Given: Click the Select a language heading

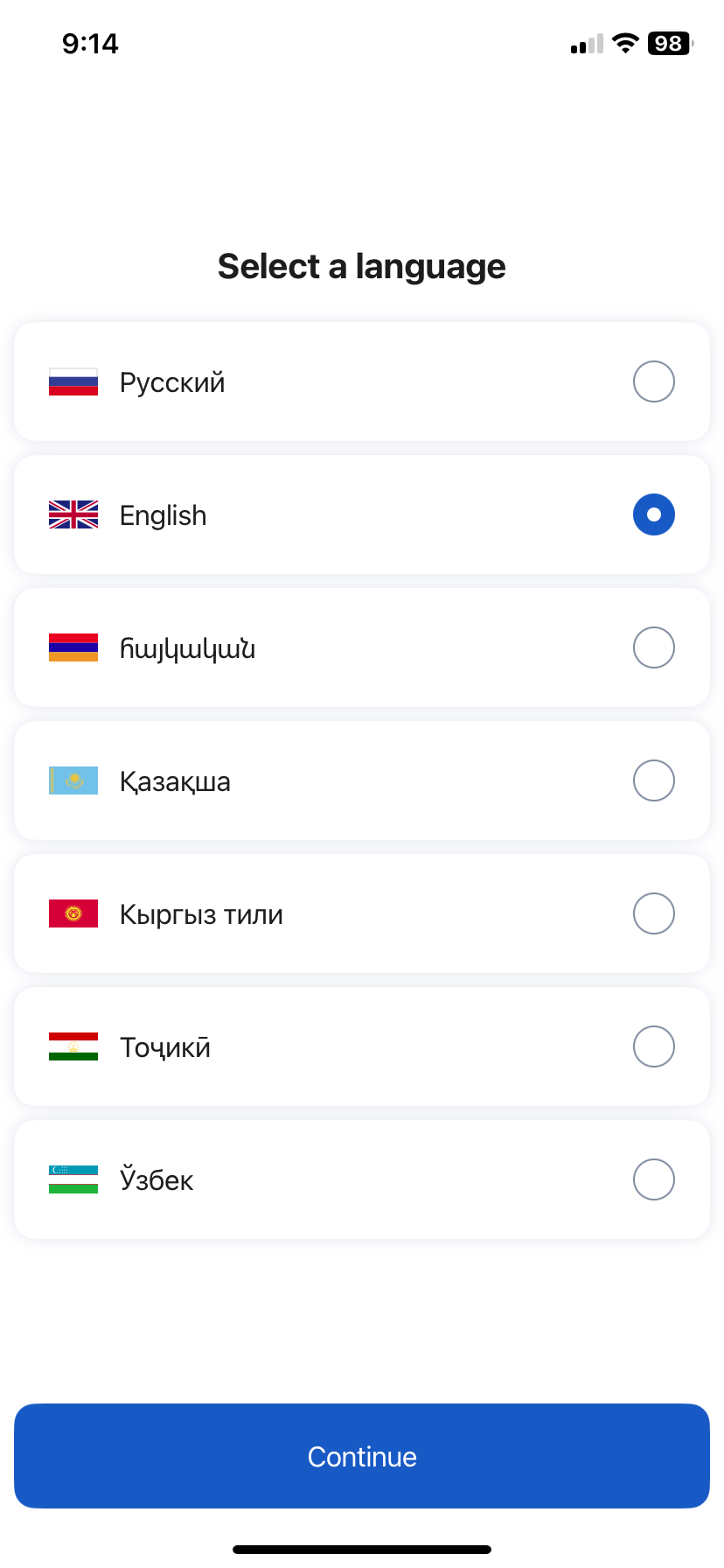Looking at the screenshot, I should pos(362,265).
